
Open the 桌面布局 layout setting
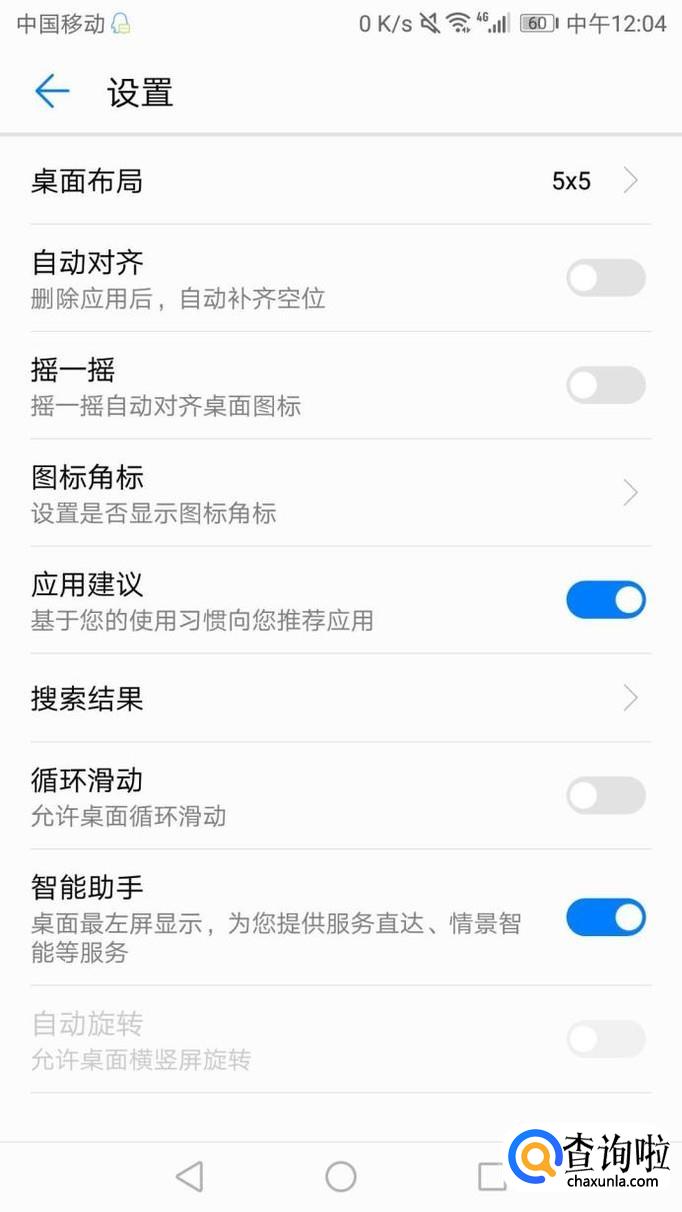point(340,181)
